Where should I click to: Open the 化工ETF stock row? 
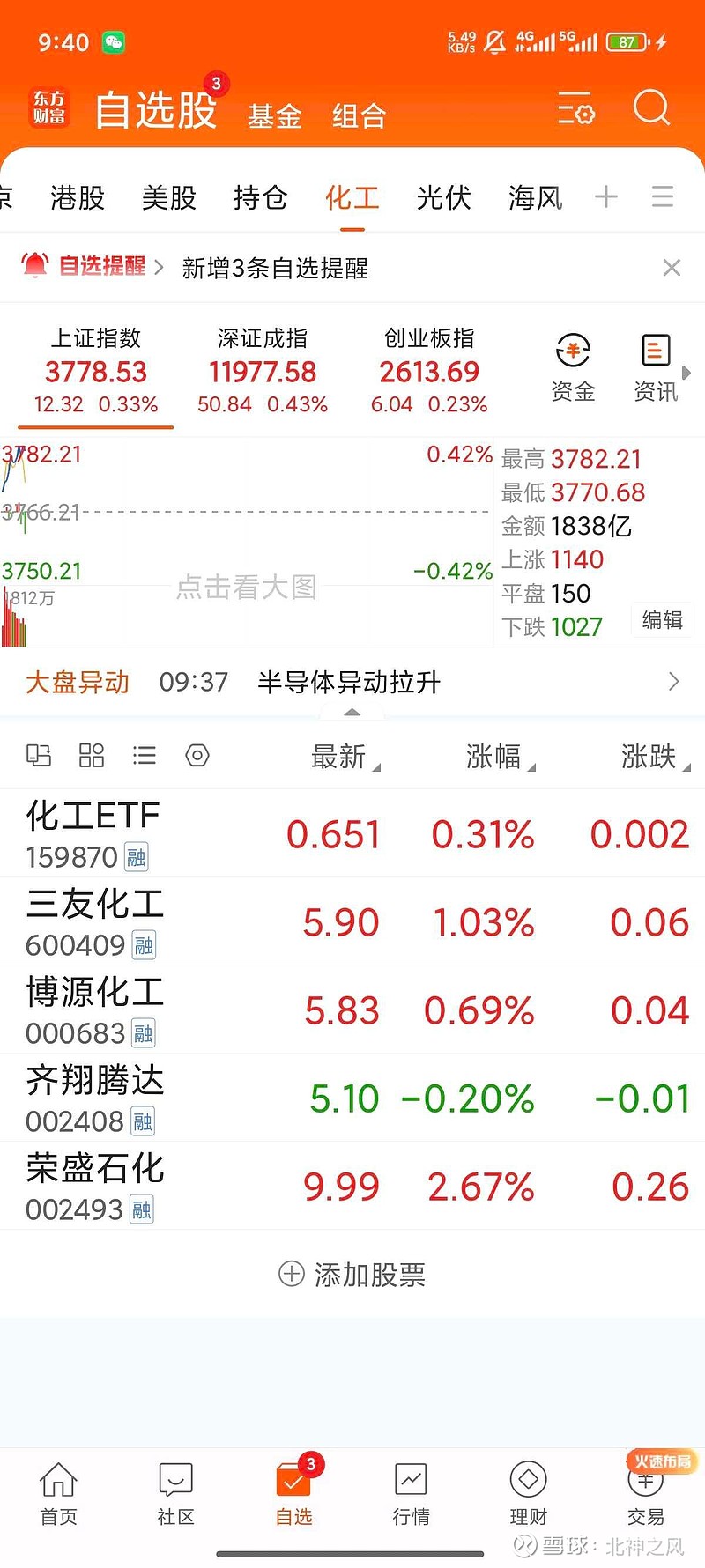pos(352,833)
